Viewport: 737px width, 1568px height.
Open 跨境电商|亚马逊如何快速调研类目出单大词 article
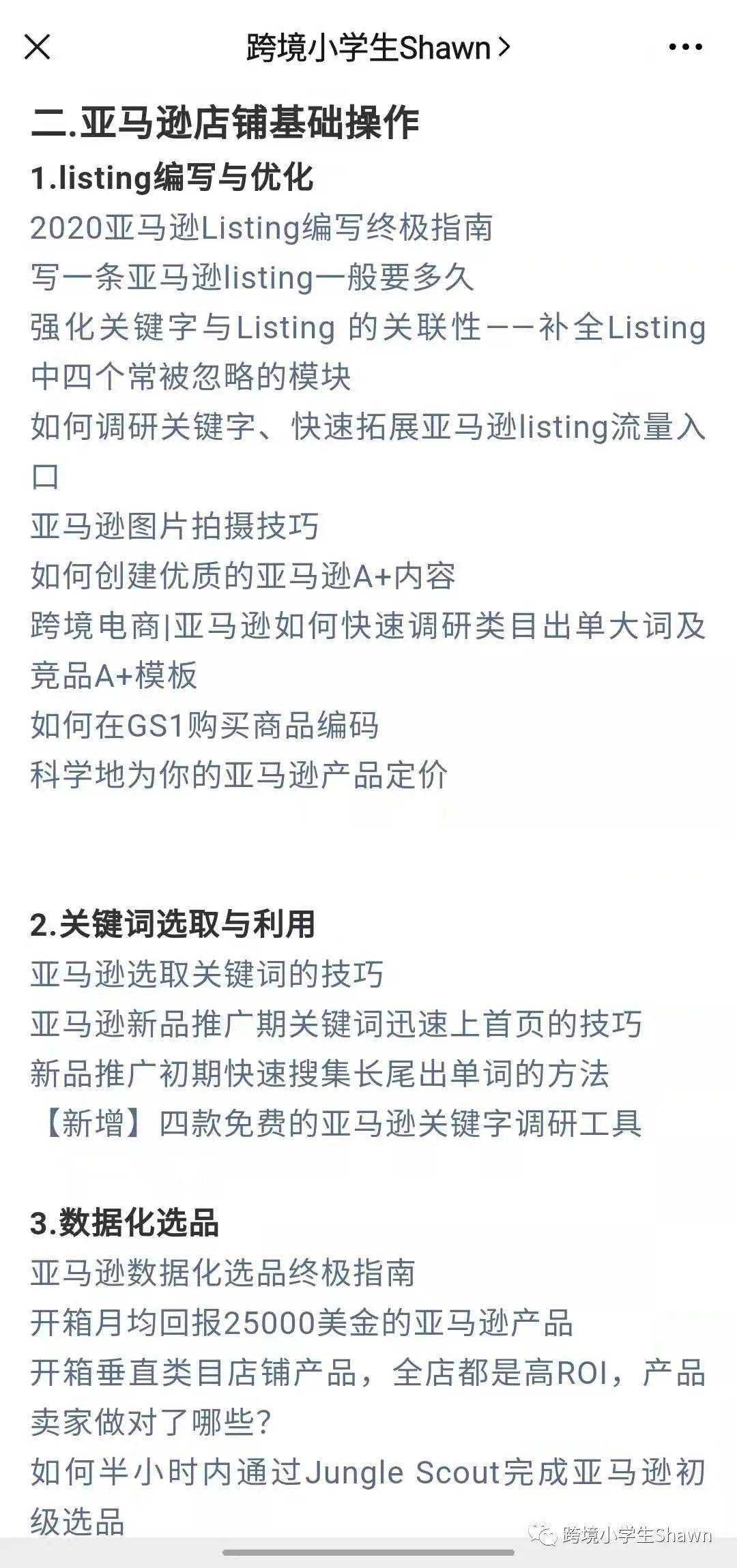coord(368,626)
